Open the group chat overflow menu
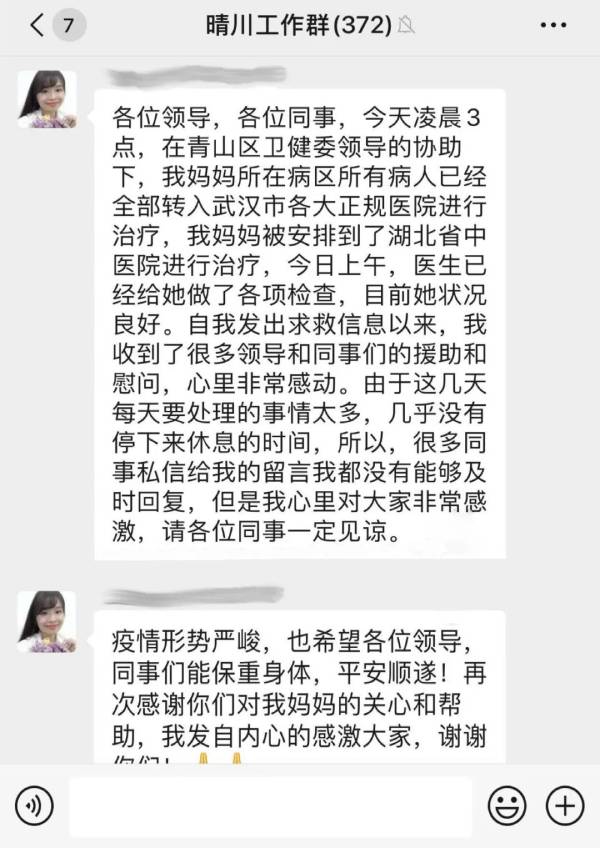The image size is (600, 848). click(x=552, y=26)
